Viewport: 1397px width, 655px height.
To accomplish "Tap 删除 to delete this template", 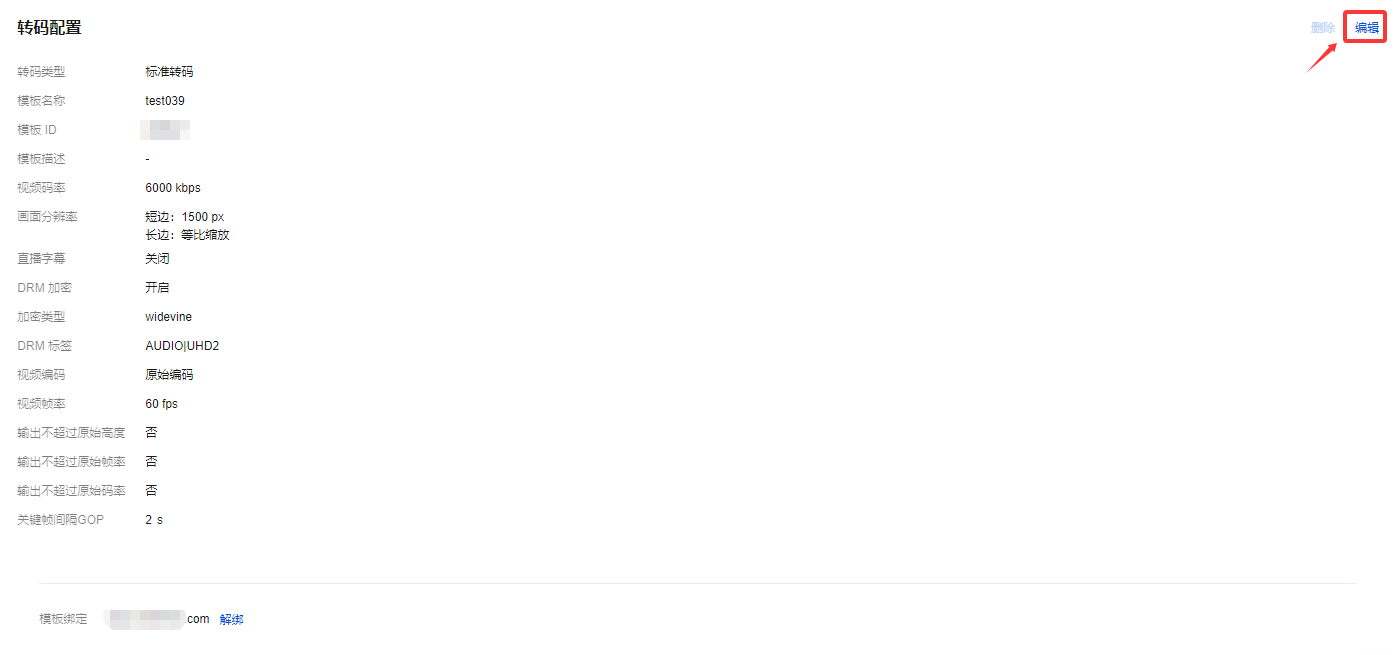I will pos(1322,28).
